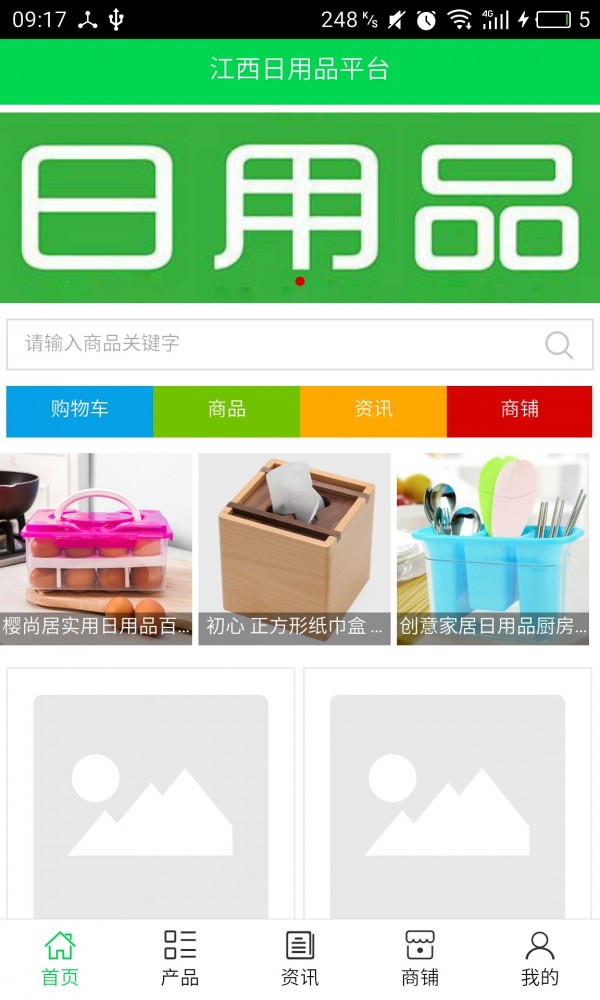Select the 首页 home tab
Screen dimensions: 600x1000
click(x=60, y=958)
